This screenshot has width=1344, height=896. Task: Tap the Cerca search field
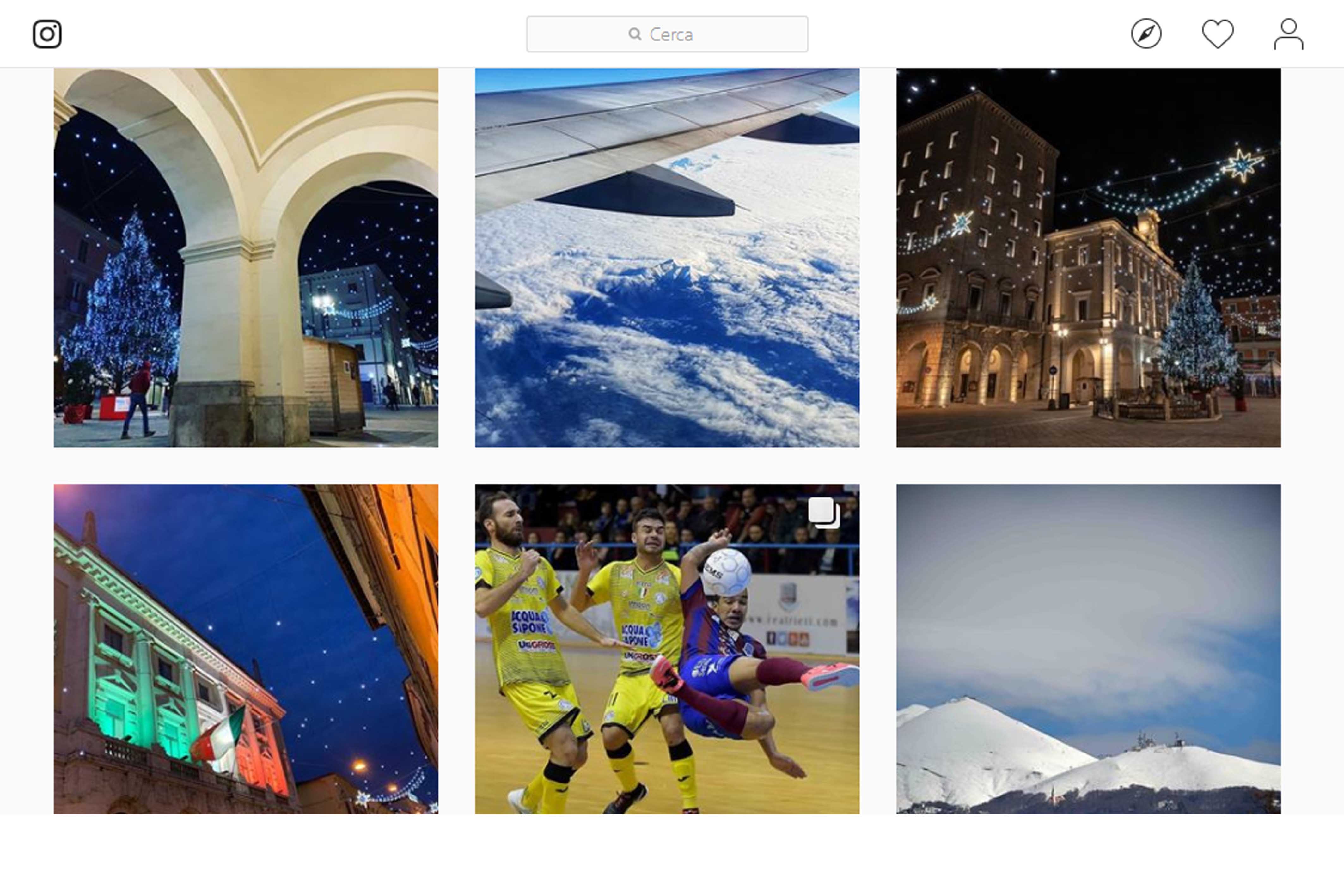(x=667, y=34)
